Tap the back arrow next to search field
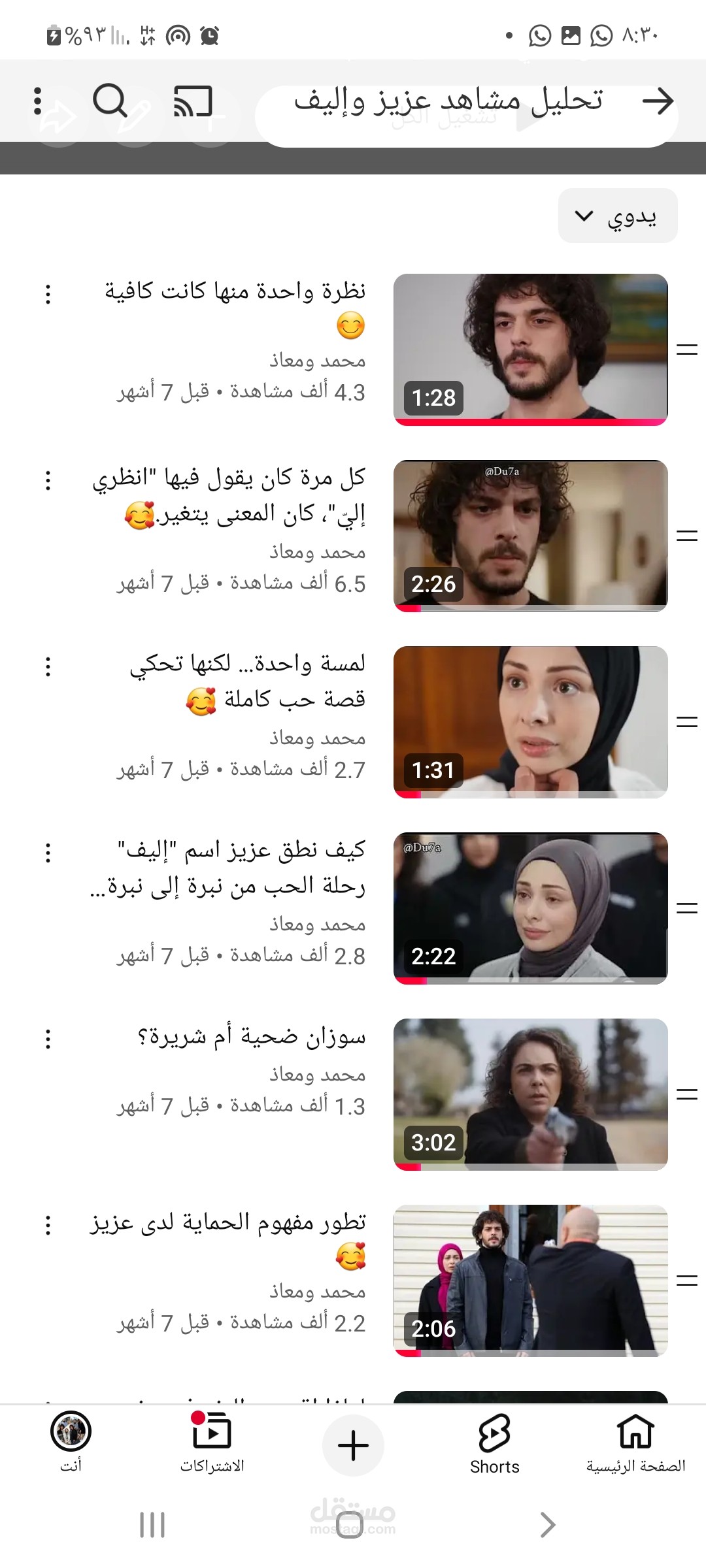The width and height of the screenshot is (706, 1568). pyautogui.click(x=658, y=101)
